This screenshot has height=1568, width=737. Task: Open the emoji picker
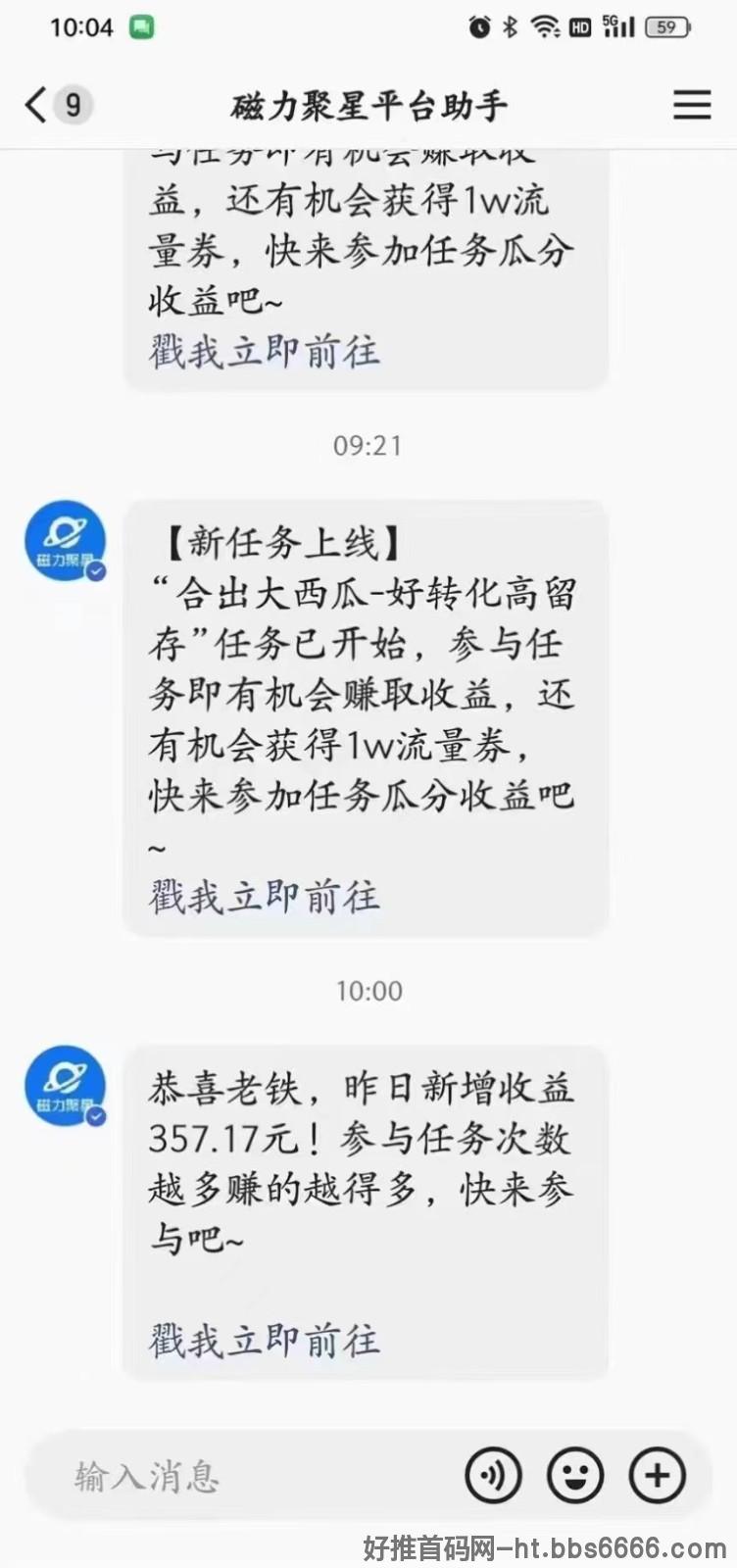click(575, 1475)
